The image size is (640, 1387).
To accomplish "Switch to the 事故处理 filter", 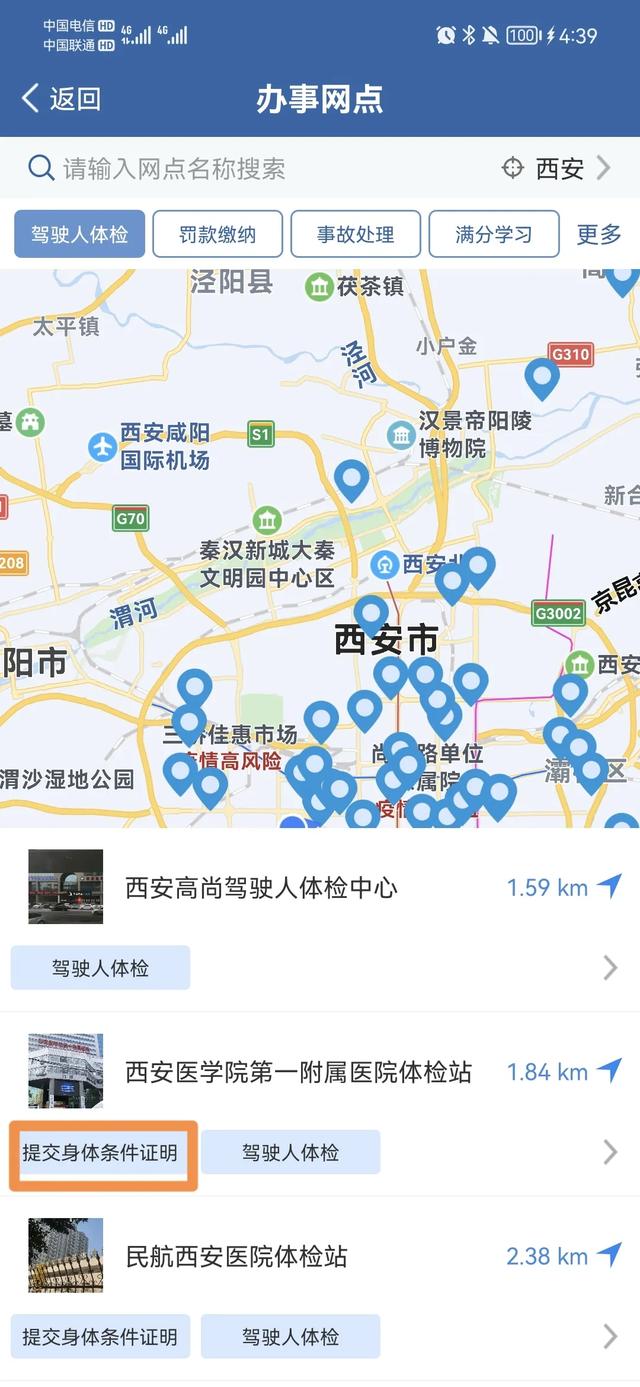I will (355, 235).
